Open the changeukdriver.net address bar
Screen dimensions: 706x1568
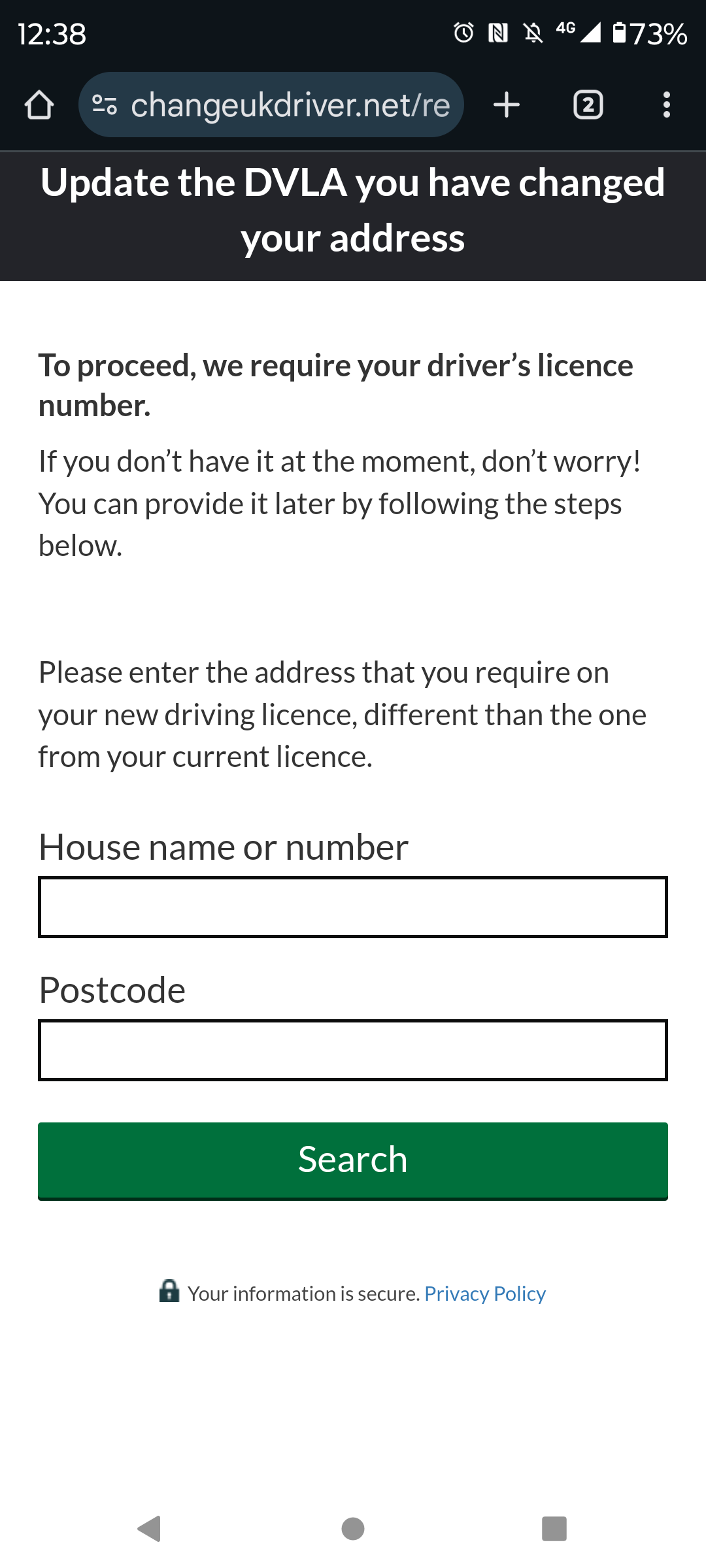click(271, 105)
